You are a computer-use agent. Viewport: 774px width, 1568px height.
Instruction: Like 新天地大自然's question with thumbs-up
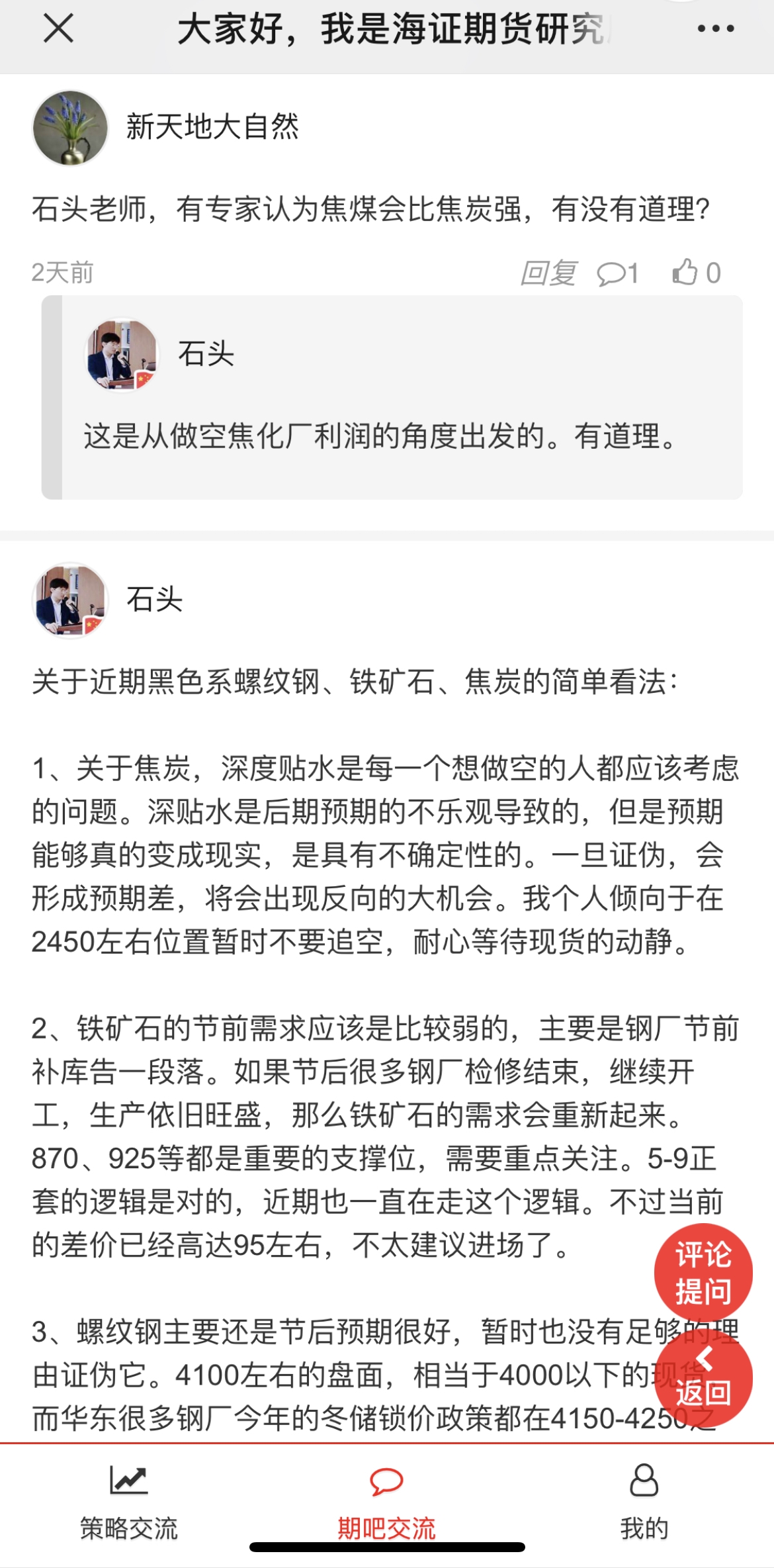click(x=697, y=272)
